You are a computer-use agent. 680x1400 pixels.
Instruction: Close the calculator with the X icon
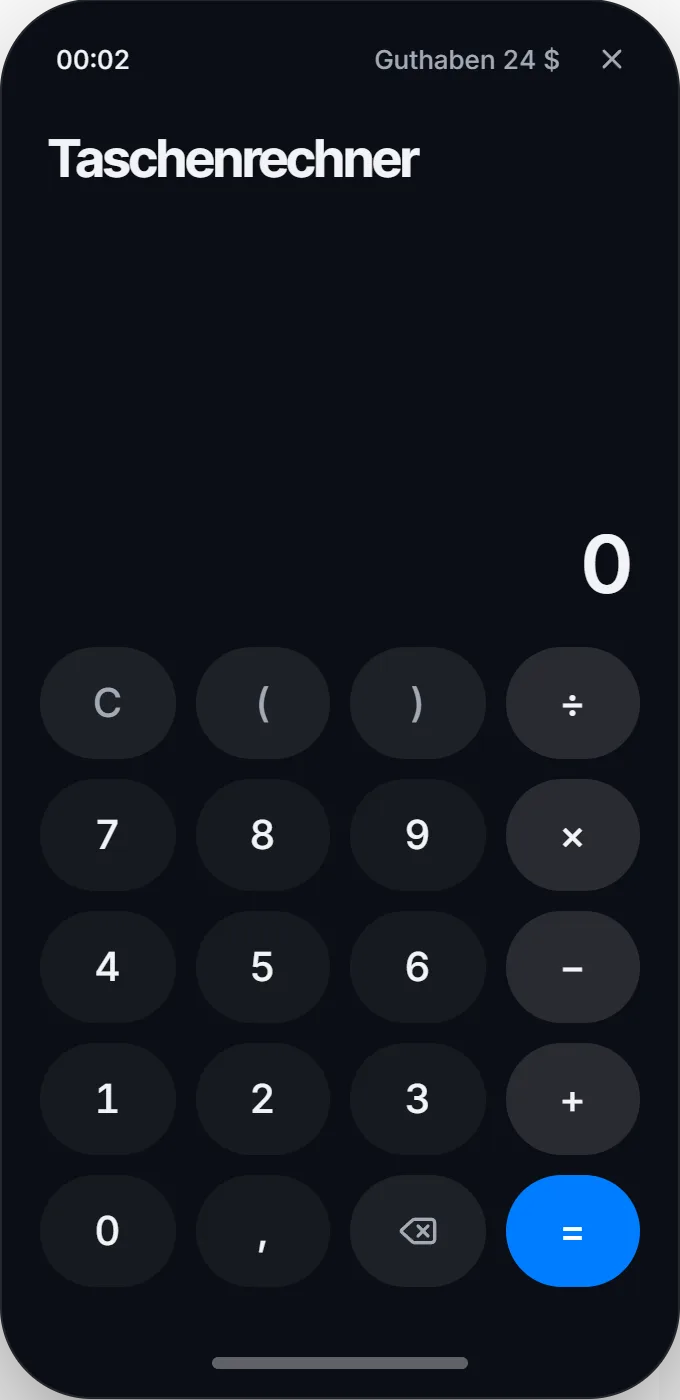(612, 60)
